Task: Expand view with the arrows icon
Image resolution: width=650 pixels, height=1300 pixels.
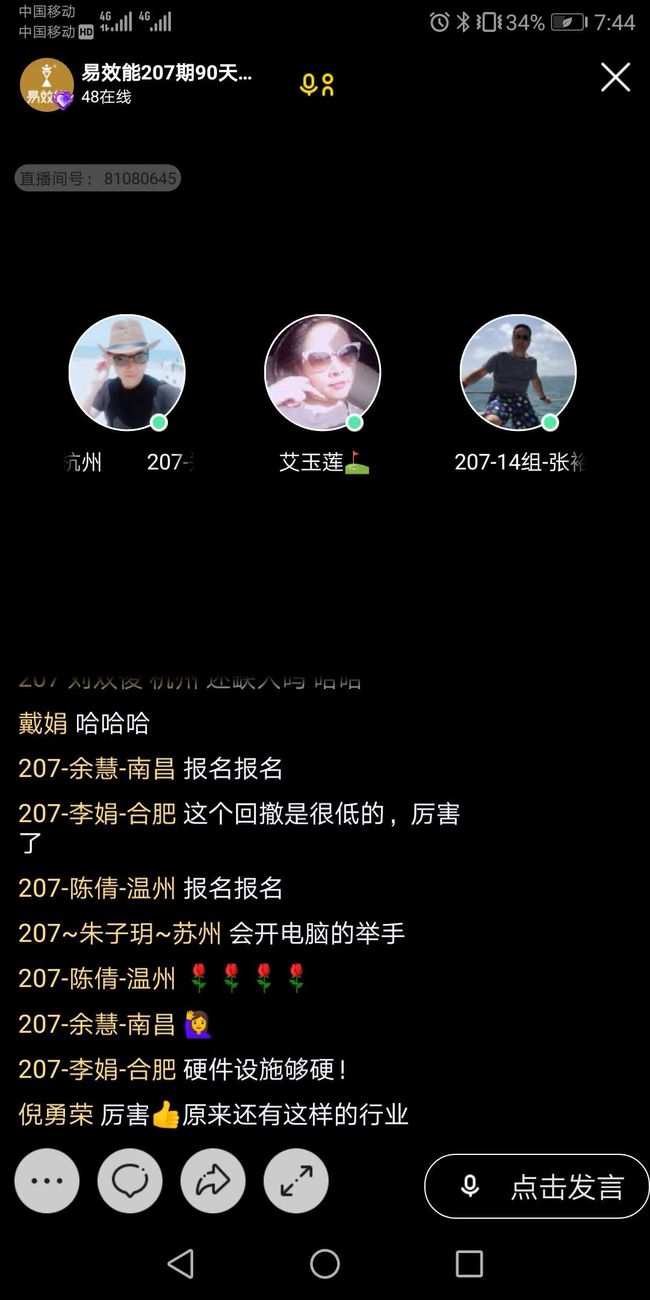Action: click(296, 1181)
